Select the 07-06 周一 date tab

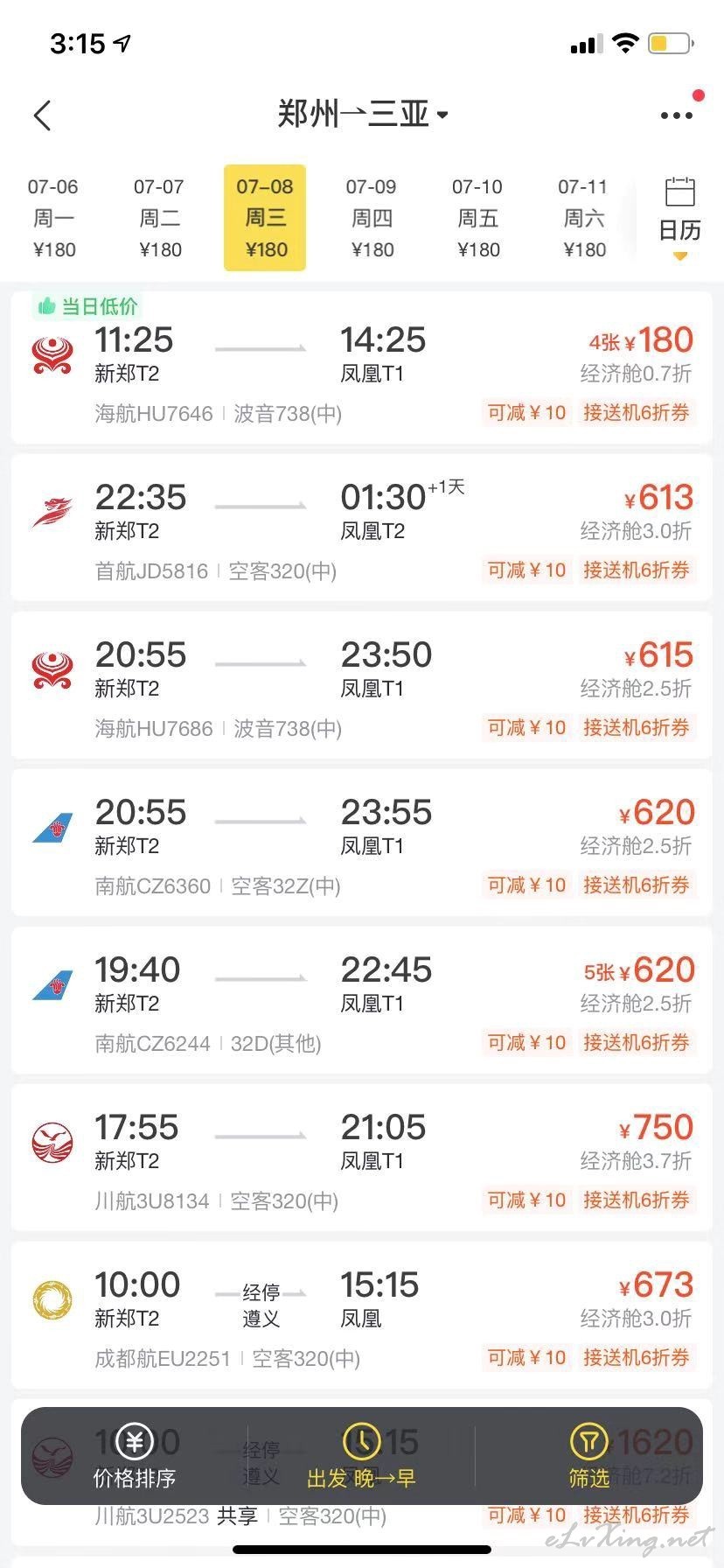click(x=53, y=218)
